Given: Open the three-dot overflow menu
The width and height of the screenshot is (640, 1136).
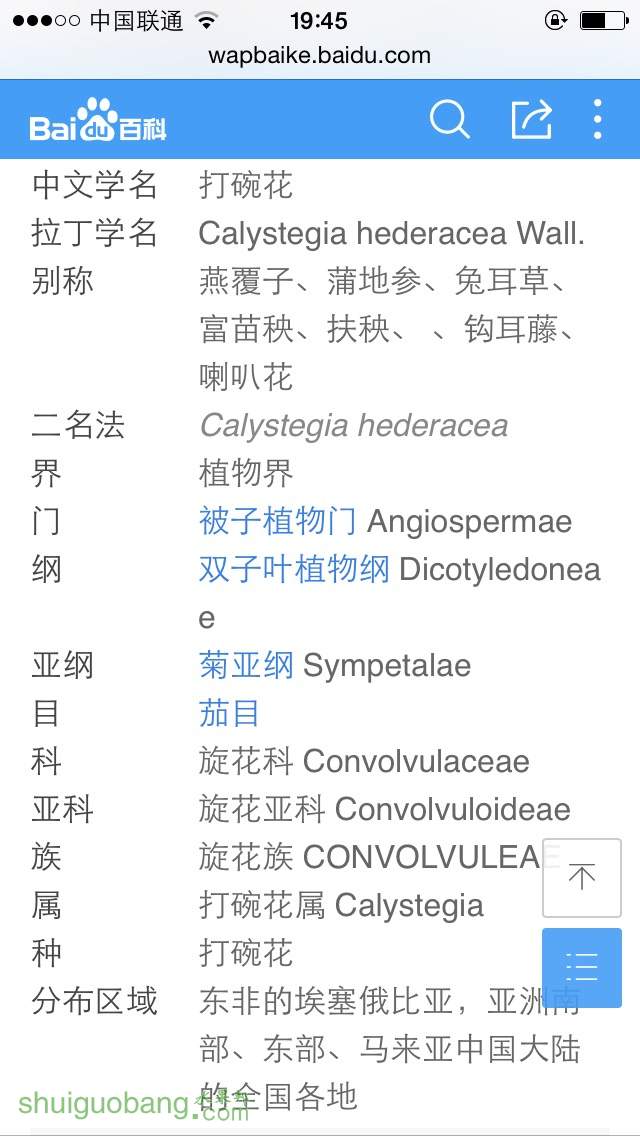Looking at the screenshot, I should 597,120.
